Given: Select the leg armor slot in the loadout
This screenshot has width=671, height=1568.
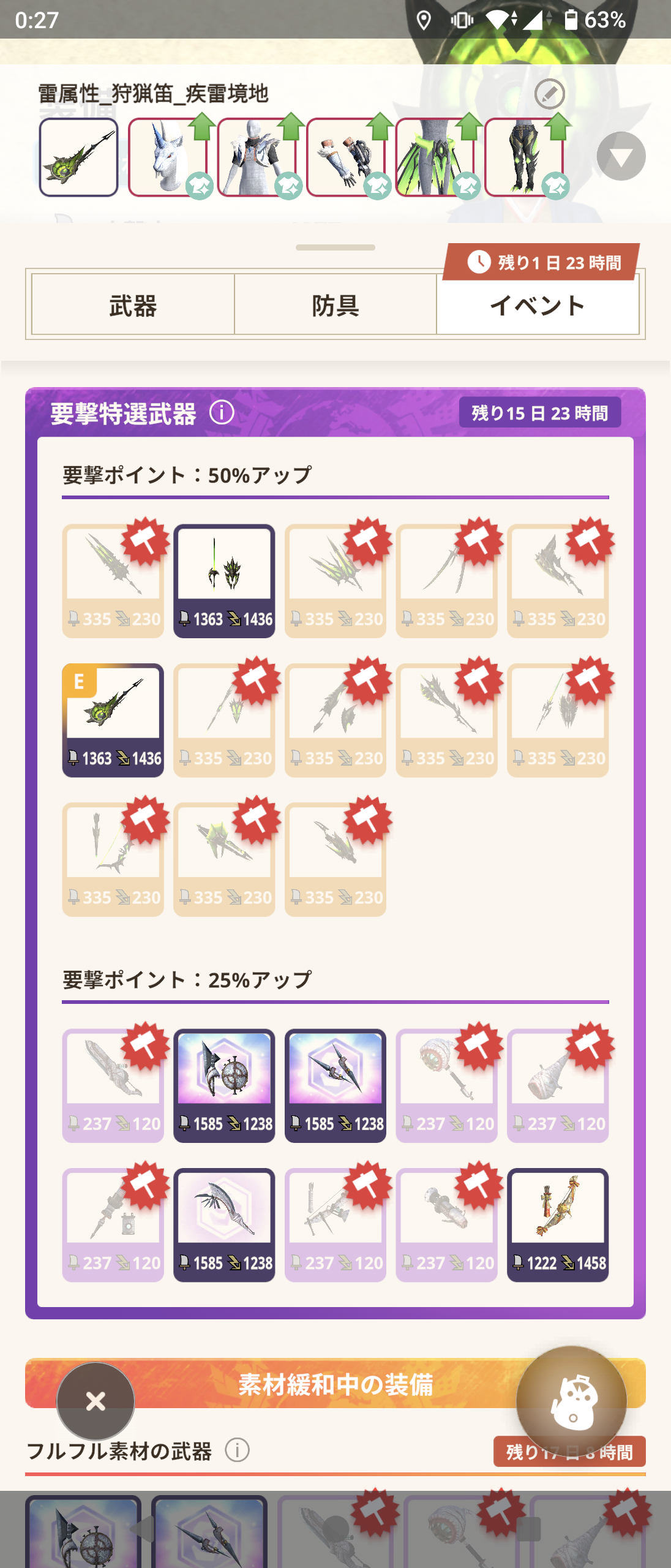Looking at the screenshot, I should (x=524, y=157).
